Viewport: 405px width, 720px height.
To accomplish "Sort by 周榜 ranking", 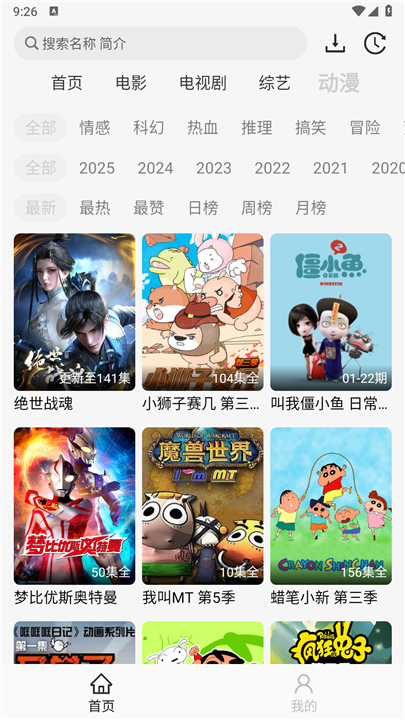I will click(257, 208).
